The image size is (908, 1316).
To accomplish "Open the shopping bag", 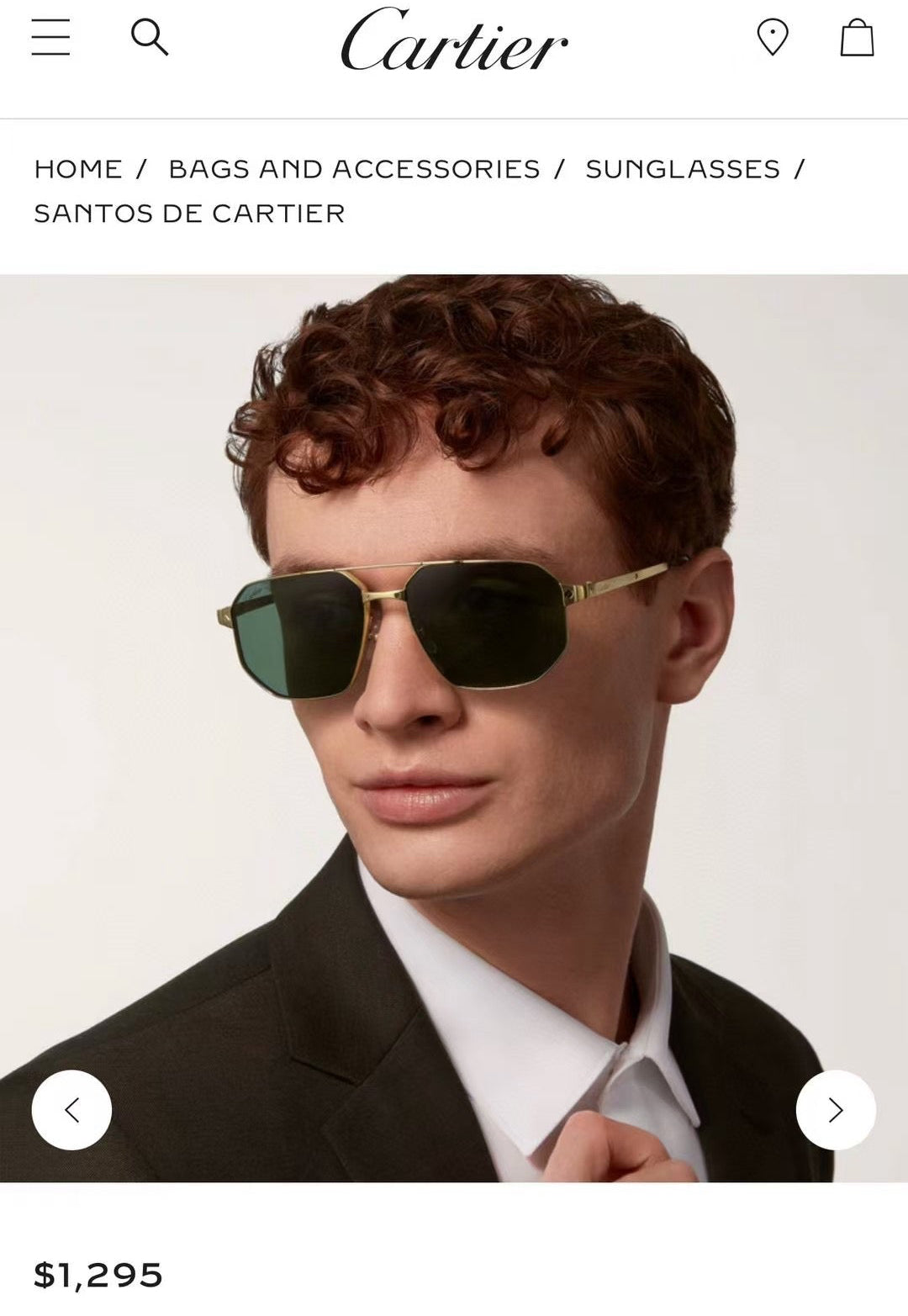I will tap(857, 38).
